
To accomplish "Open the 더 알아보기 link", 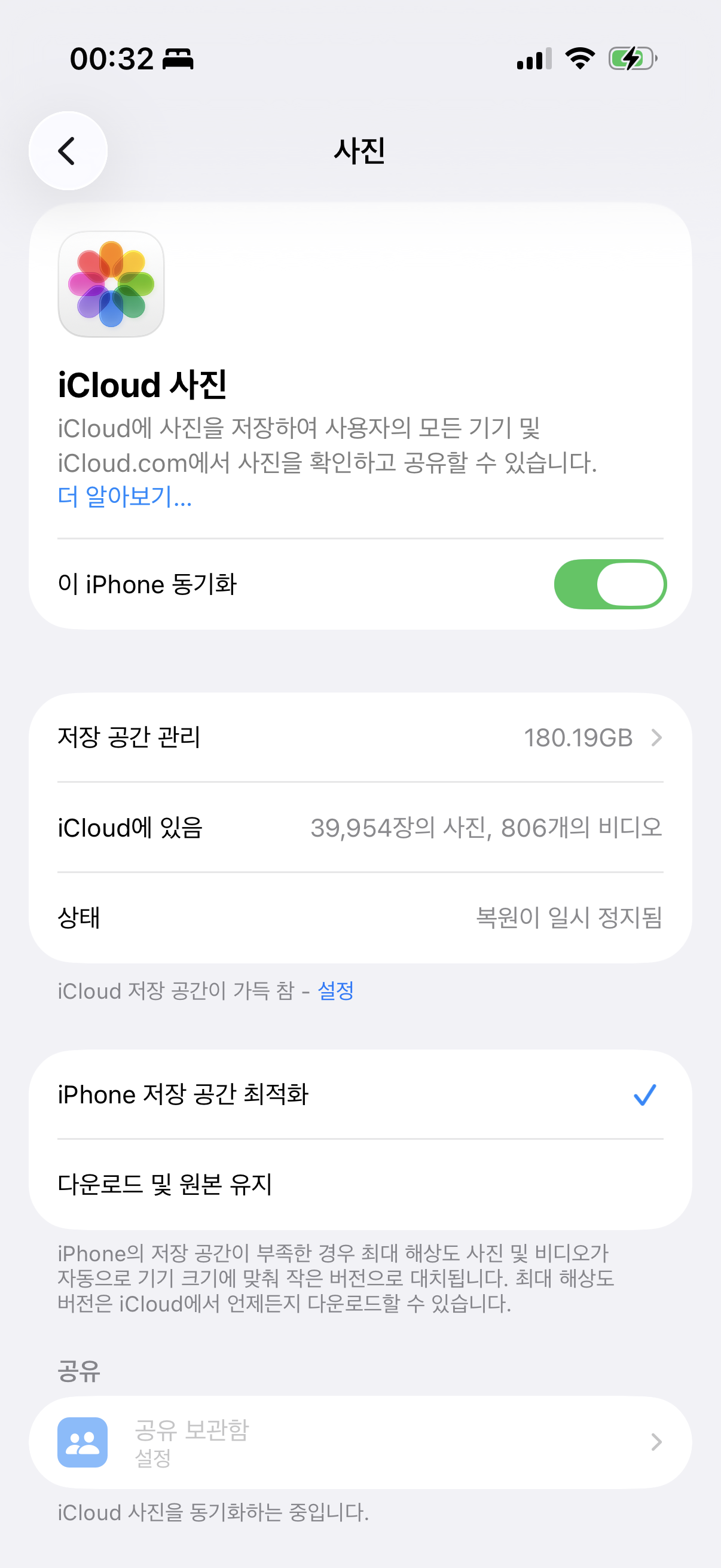I will [125, 497].
